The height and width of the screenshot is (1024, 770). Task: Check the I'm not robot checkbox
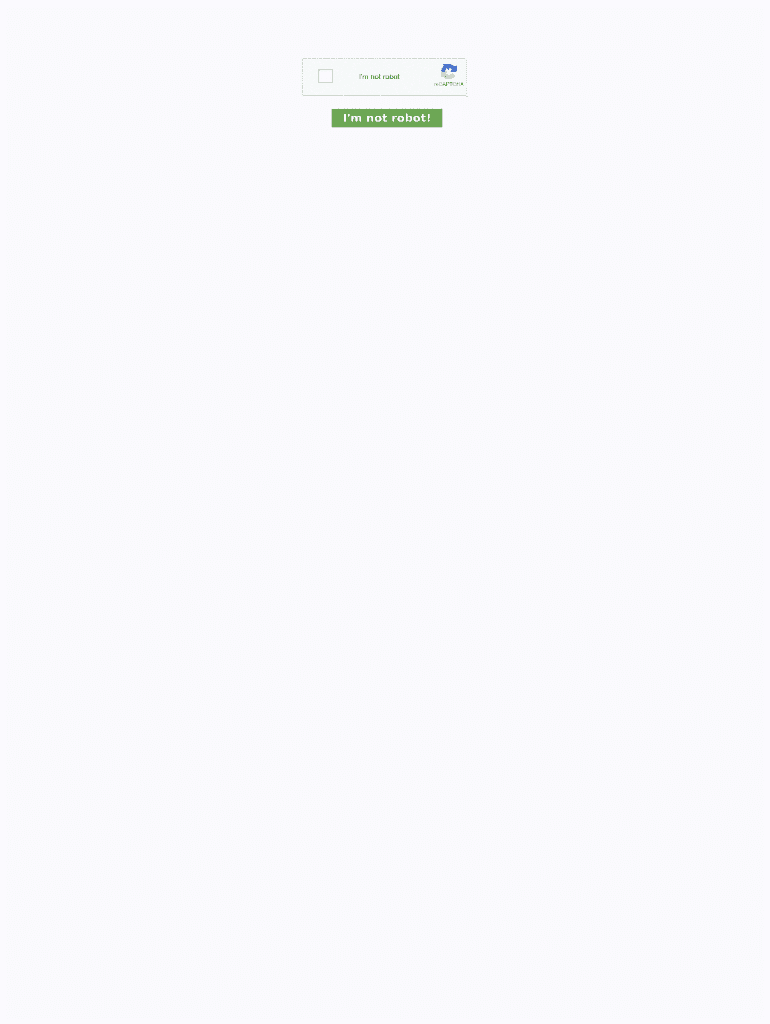tap(325, 76)
